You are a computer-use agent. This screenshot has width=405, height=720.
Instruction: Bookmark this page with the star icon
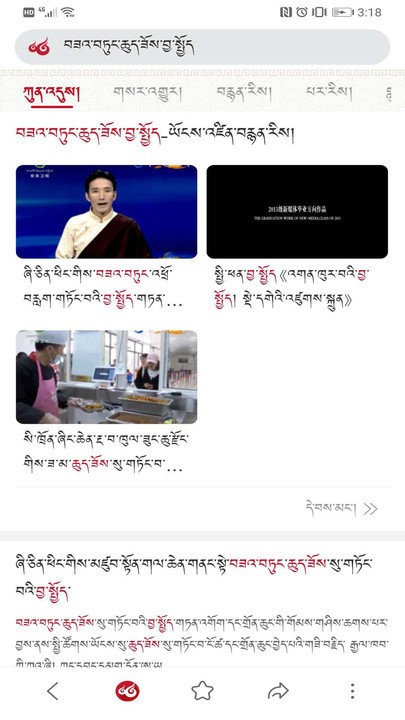[202, 691]
